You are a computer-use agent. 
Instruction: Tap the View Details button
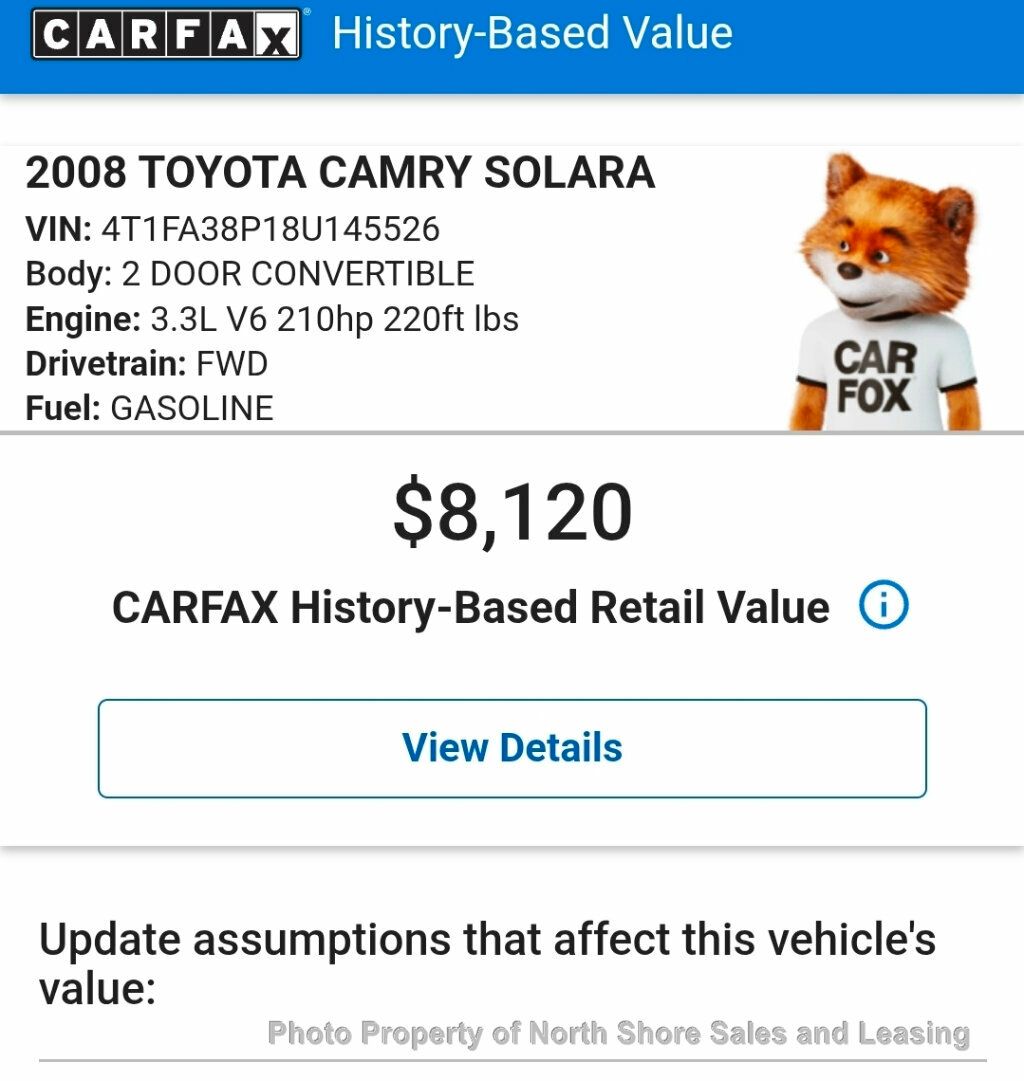(512, 748)
